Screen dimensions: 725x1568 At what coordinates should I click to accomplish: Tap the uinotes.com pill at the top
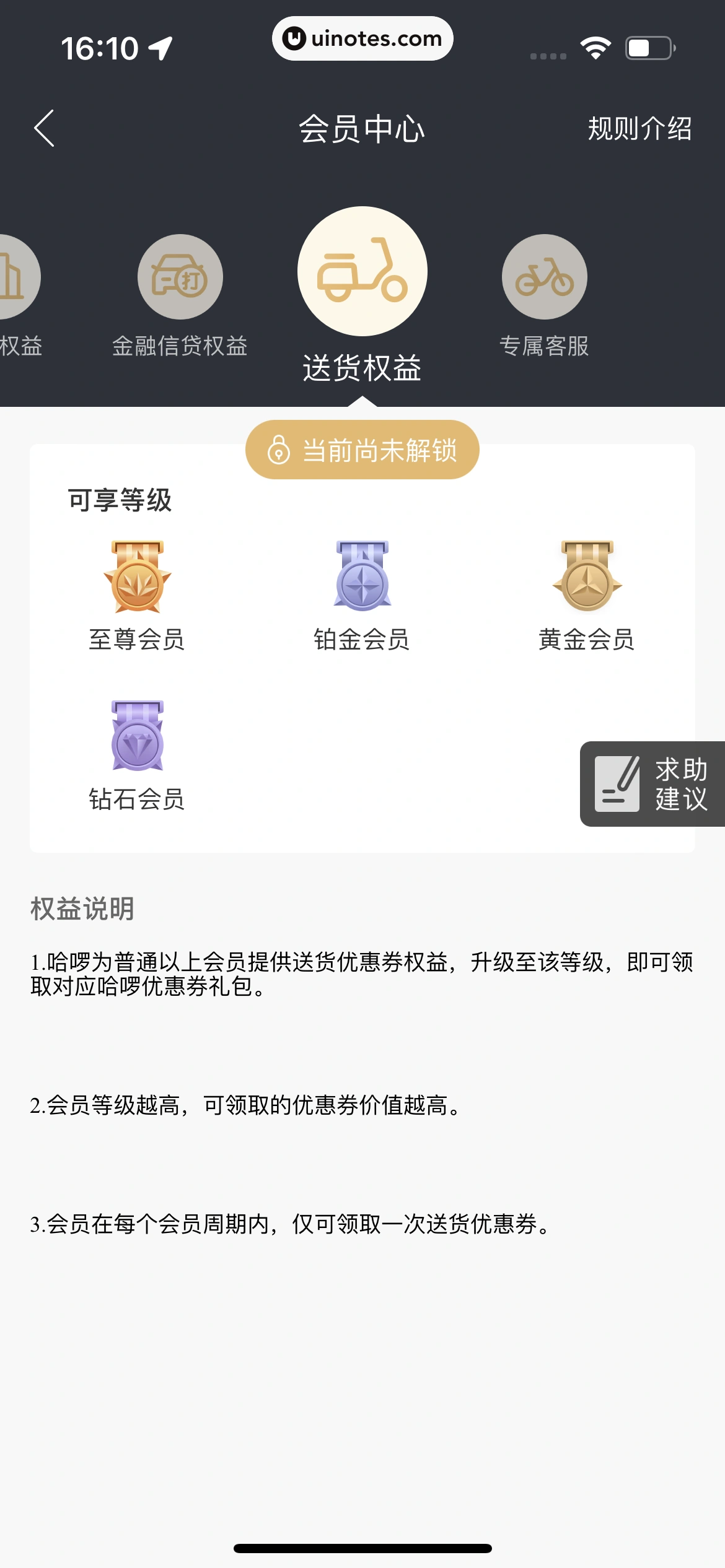(x=362, y=38)
